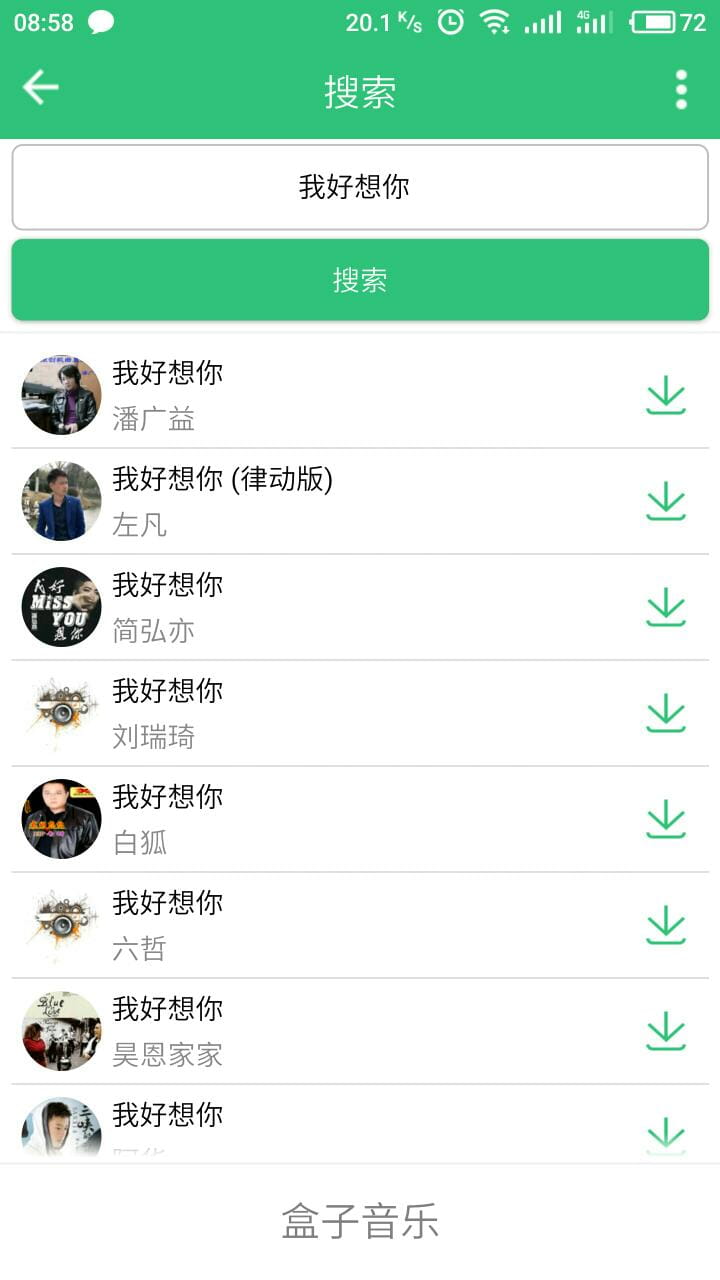Image resolution: width=720 pixels, height=1280 pixels.
Task: Tap 白狐's album cover thumbnail
Action: click(x=60, y=819)
